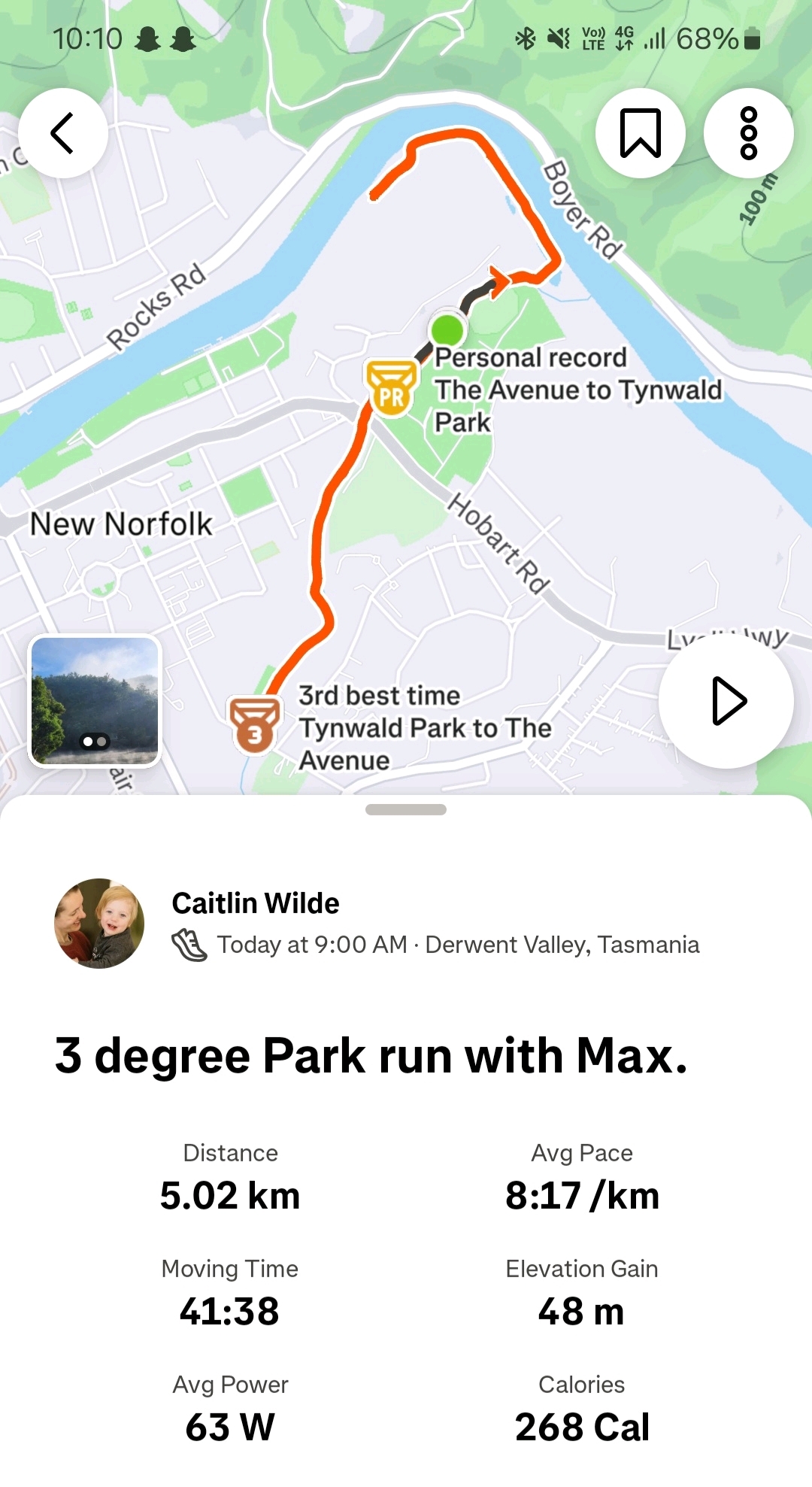Open Caitlin Wilde's name link
Screen dimensions: 812x1487
(256, 903)
